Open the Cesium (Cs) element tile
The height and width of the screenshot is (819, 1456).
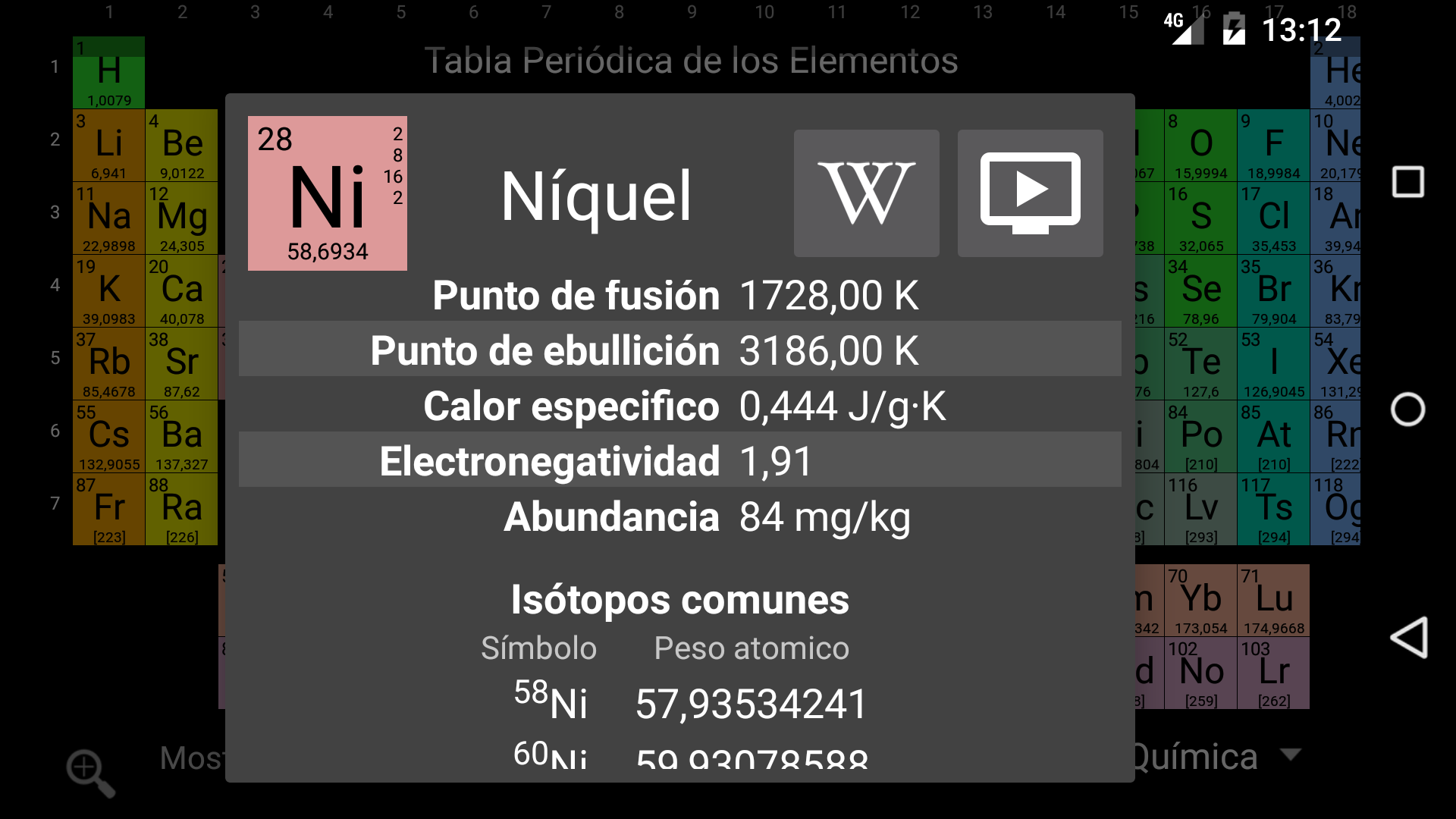(108, 437)
